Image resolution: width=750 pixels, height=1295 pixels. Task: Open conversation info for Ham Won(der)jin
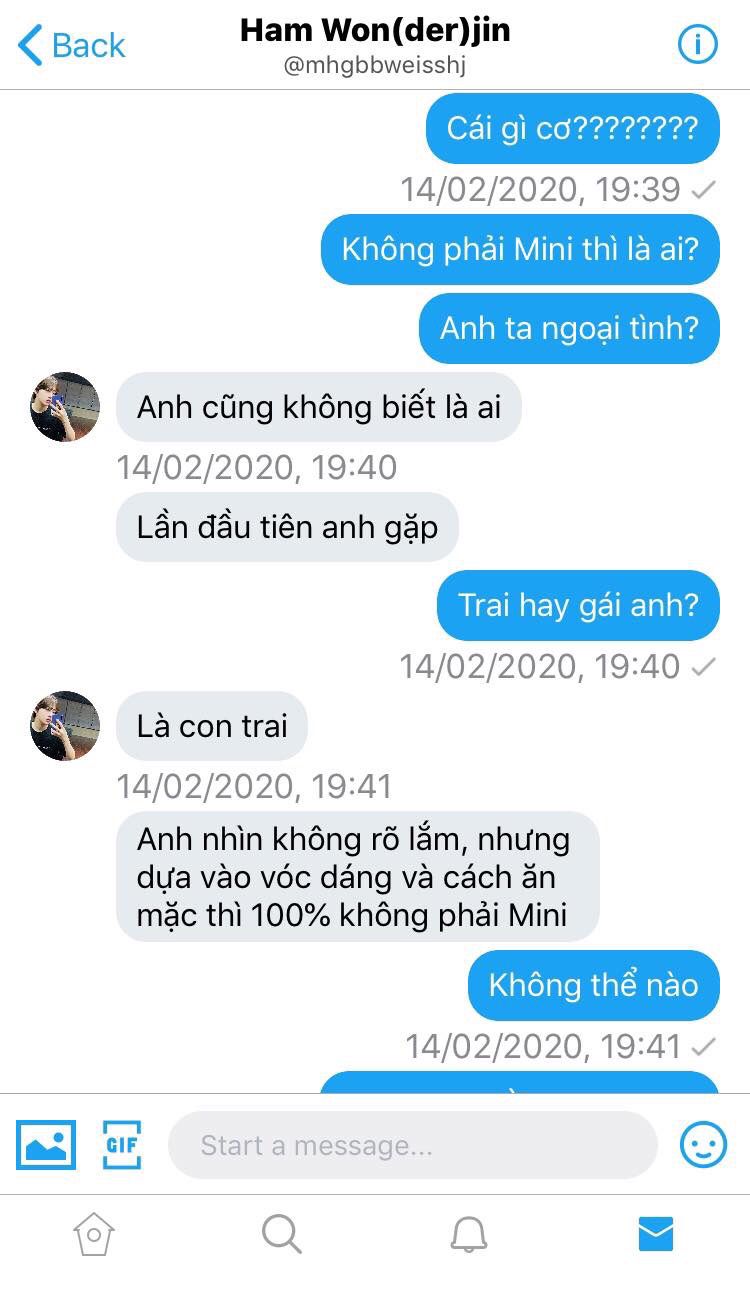[x=698, y=45]
